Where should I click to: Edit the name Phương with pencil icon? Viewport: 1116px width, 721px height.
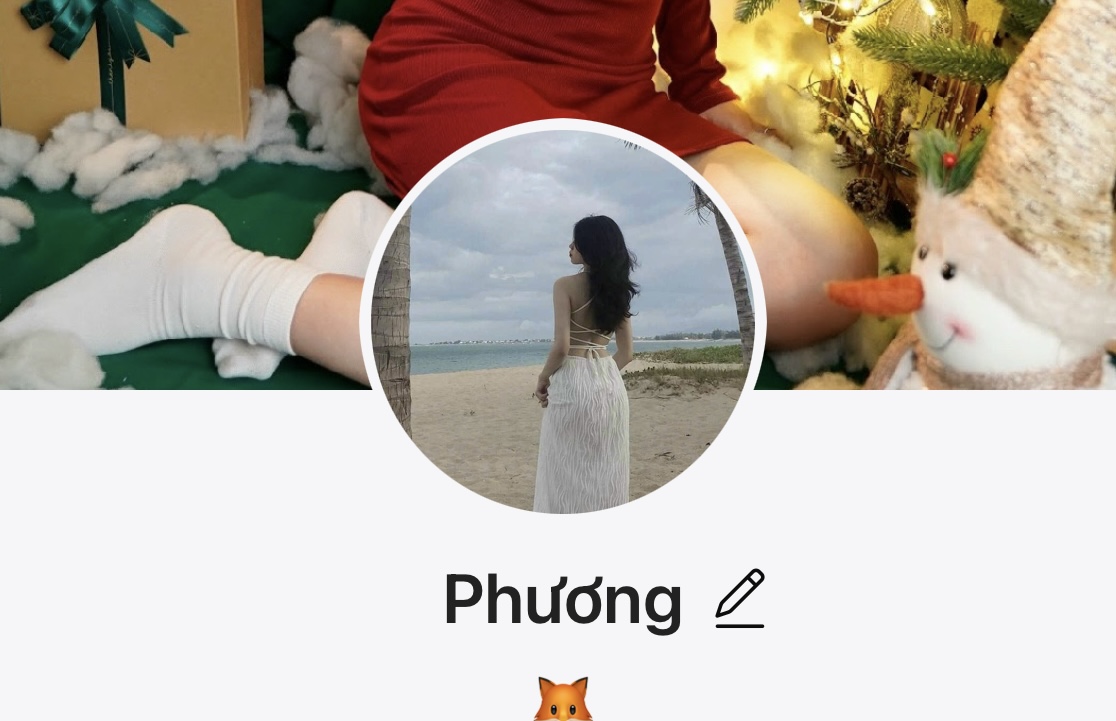[740, 598]
